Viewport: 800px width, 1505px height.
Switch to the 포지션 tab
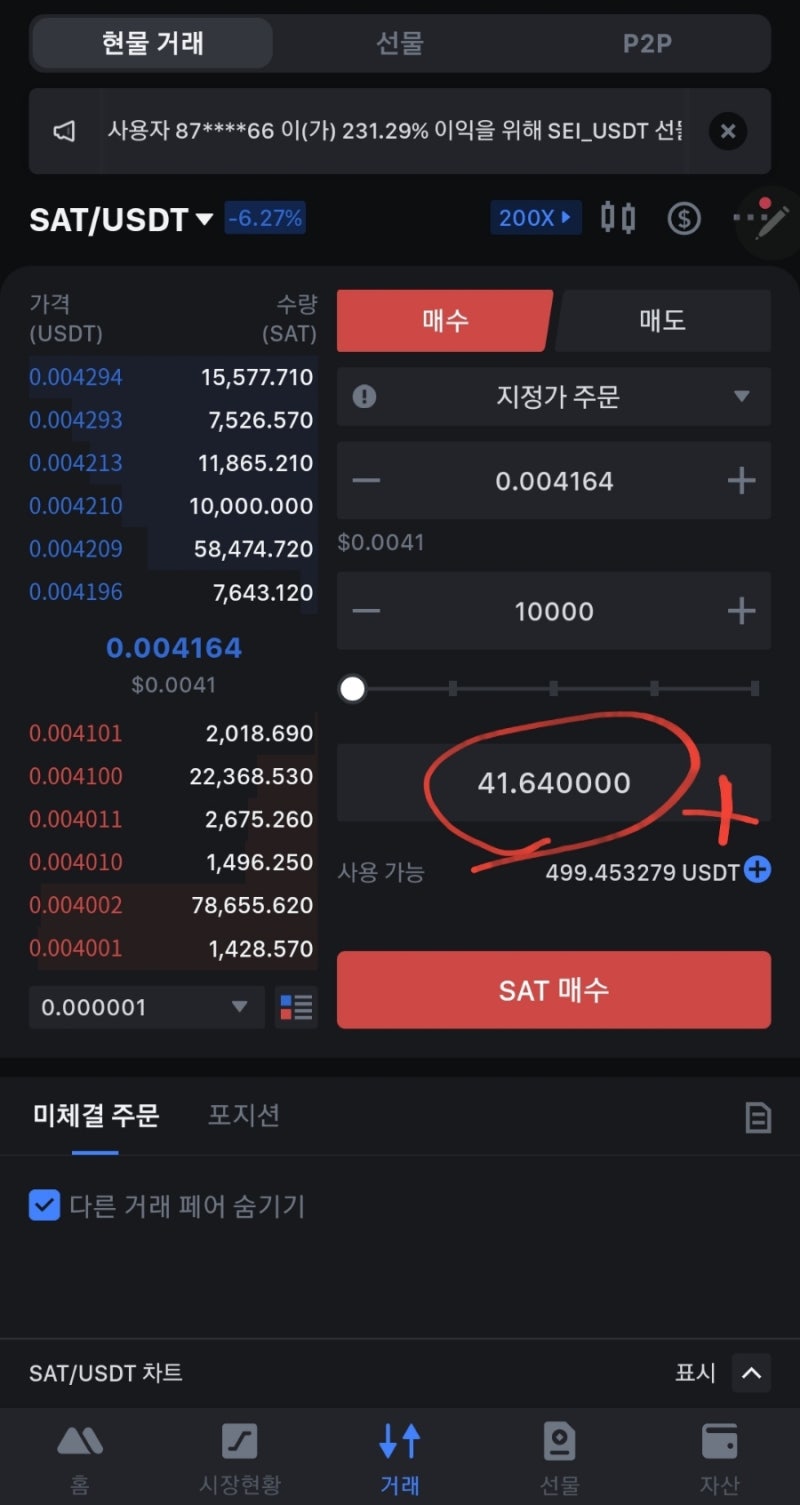(243, 1115)
